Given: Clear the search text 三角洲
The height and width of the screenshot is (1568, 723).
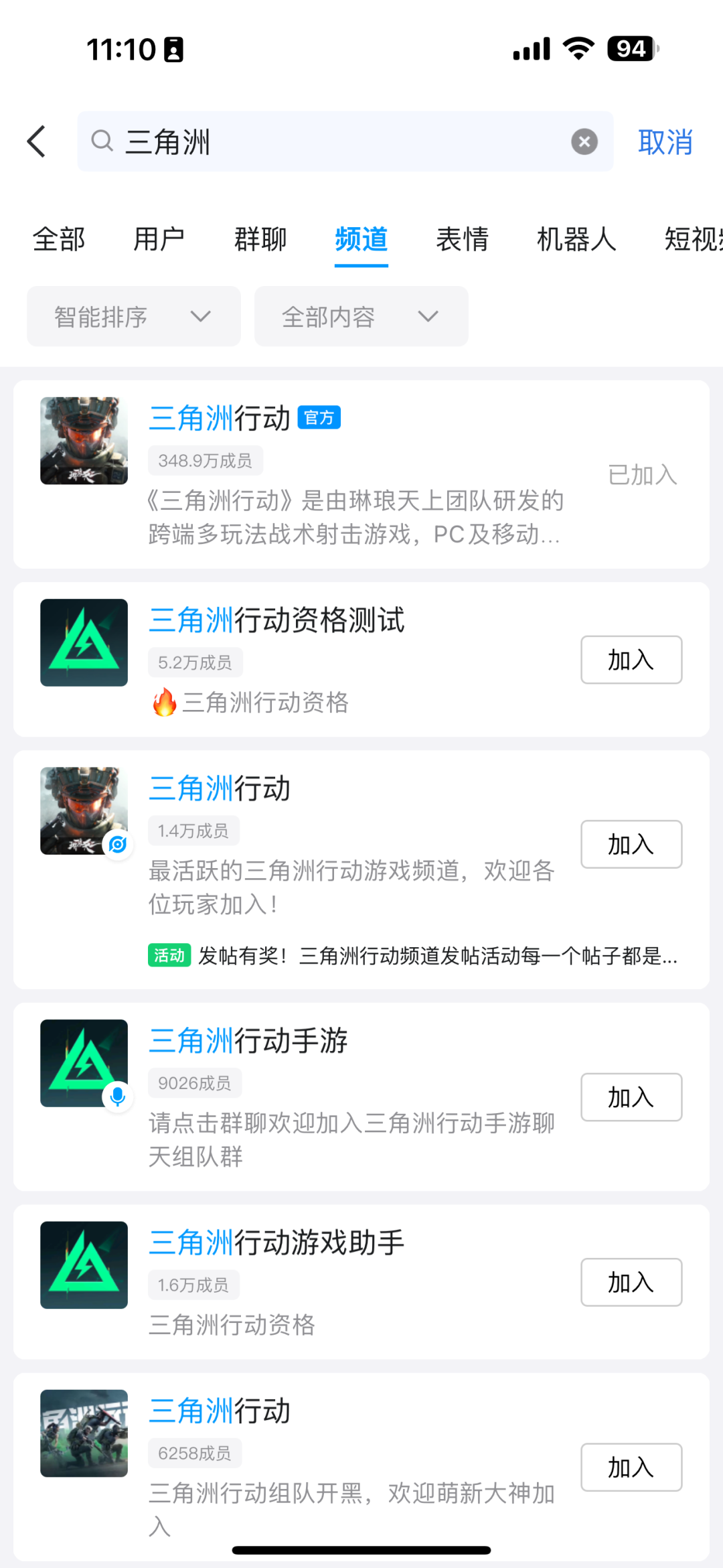Looking at the screenshot, I should [584, 141].
